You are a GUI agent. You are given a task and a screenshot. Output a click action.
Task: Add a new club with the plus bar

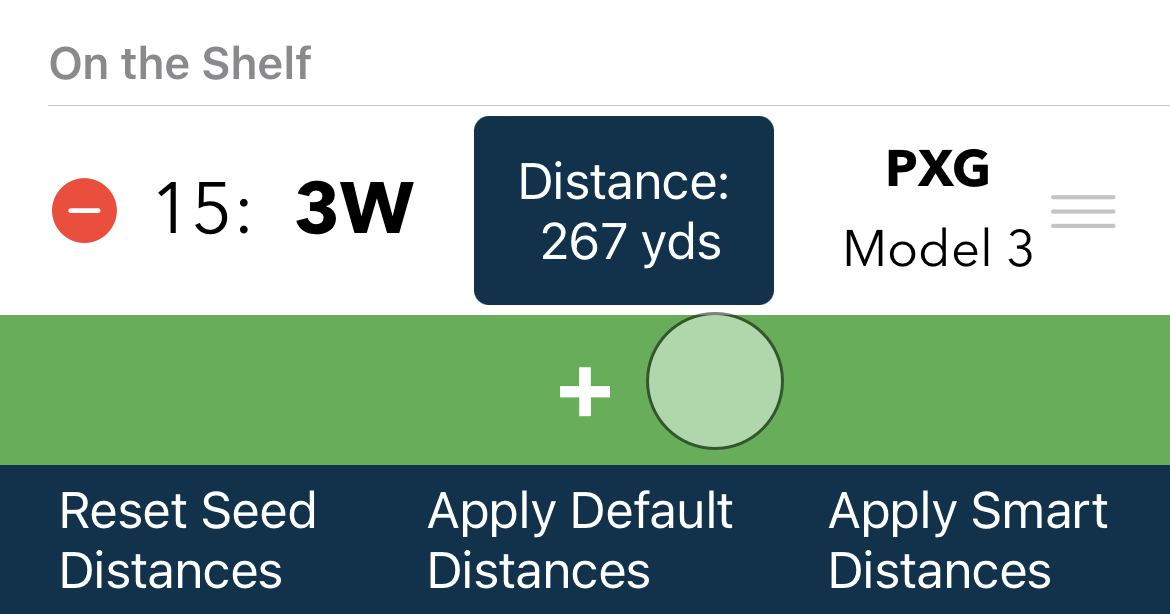585,391
